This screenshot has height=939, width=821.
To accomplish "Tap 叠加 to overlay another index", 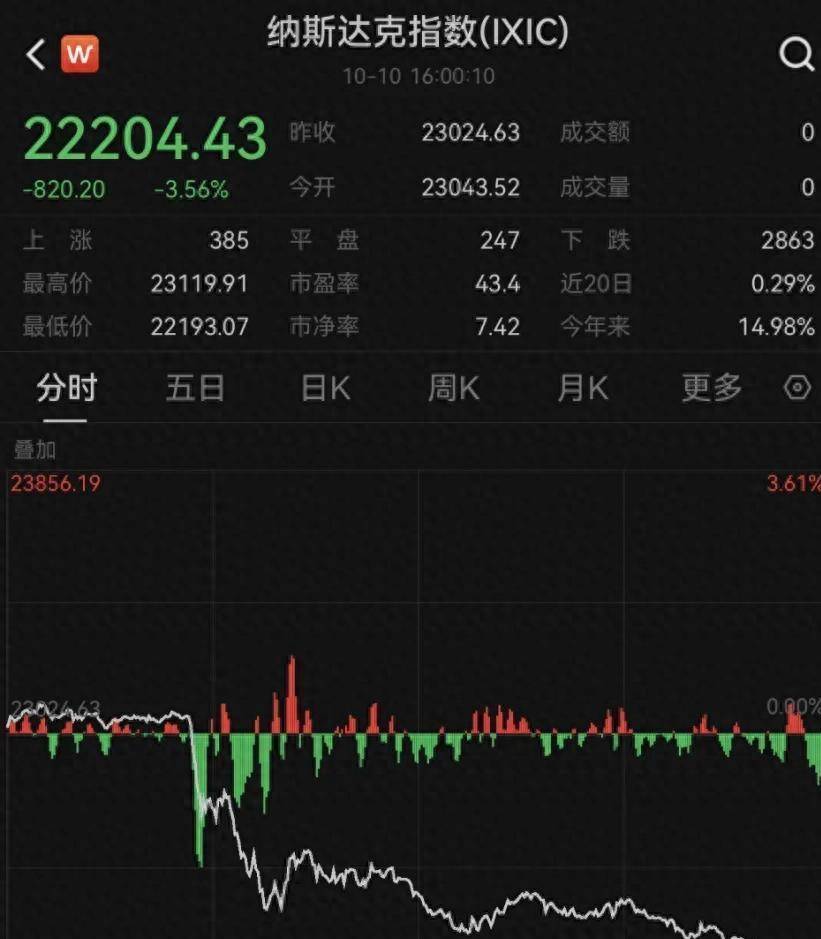I will (x=34, y=450).
